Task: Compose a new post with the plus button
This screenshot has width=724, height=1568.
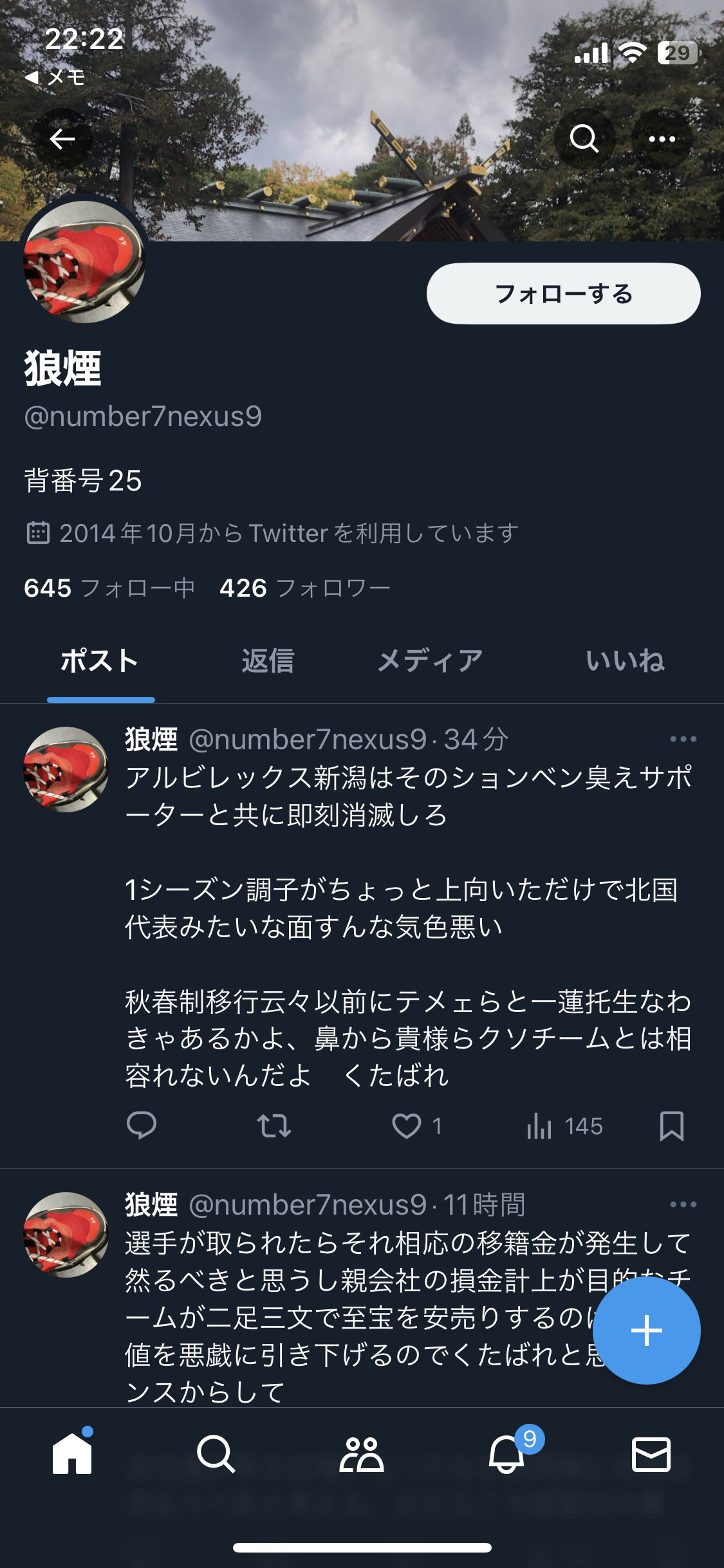Action: [646, 1330]
